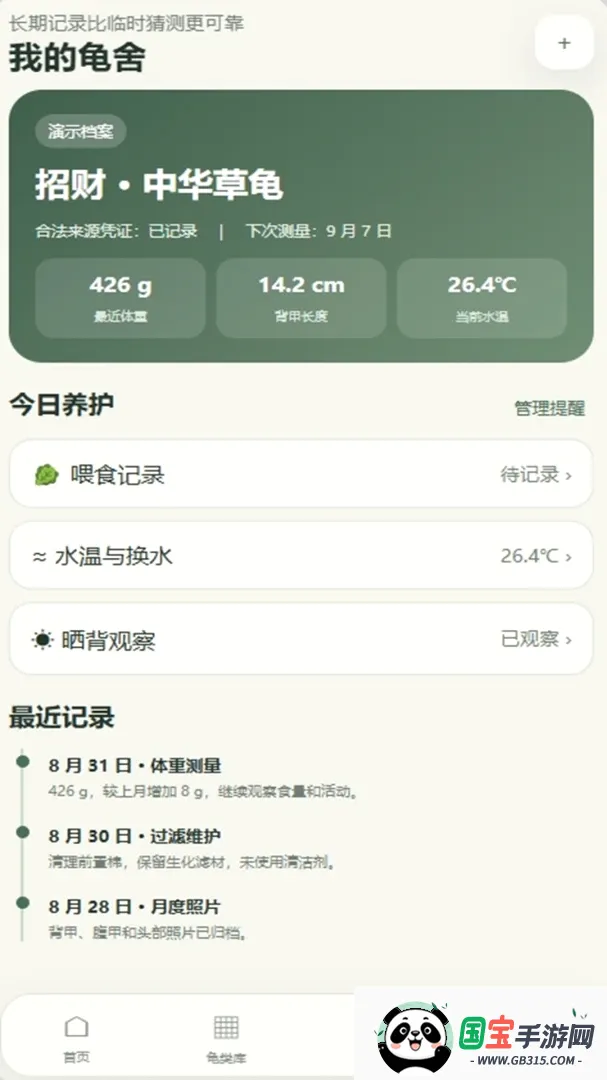Image resolution: width=607 pixels, height=1080 pixels.
Task: View the 8月31日 体重测量 record
Action: click(x=204, y=778)
